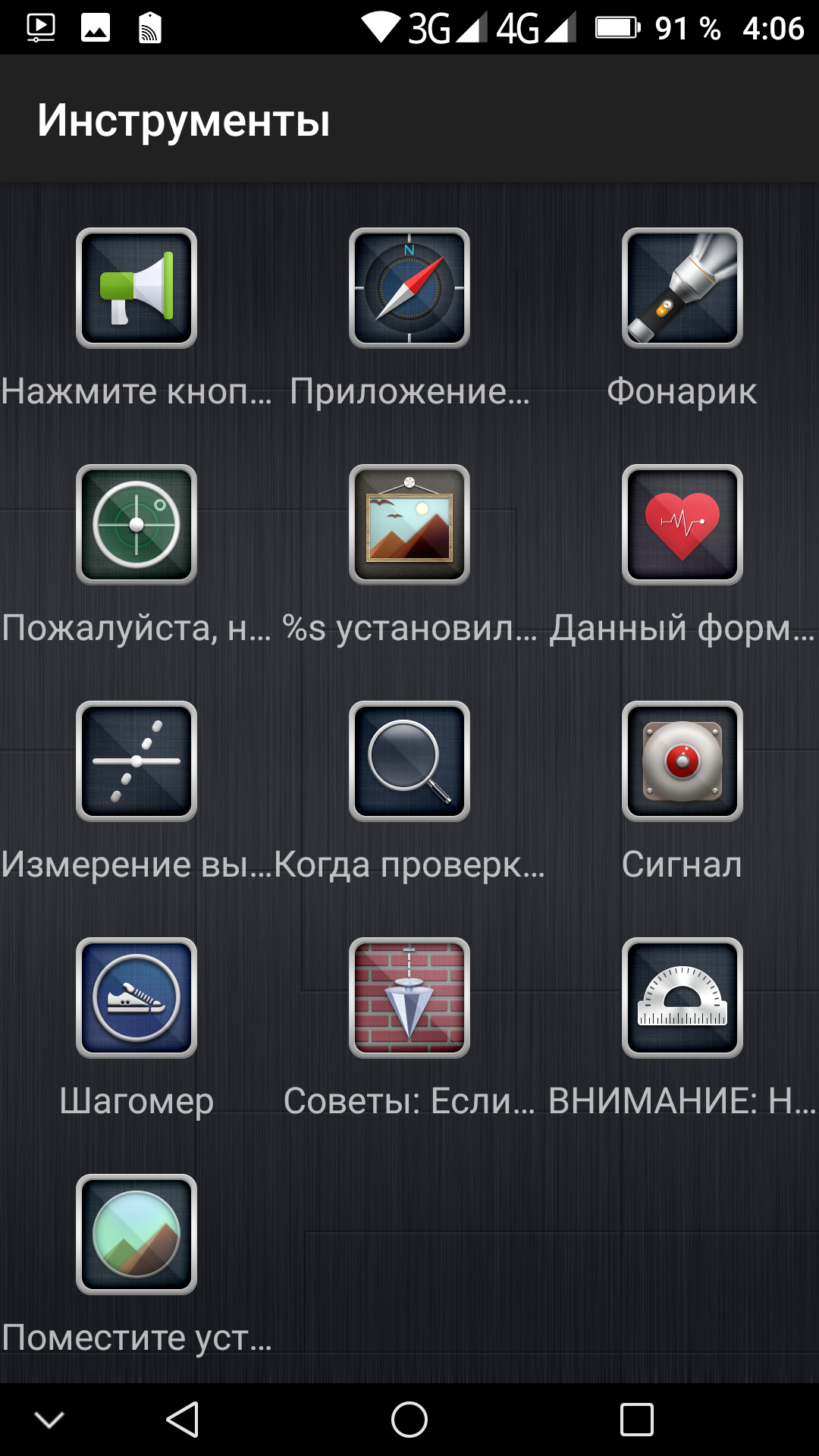
Task: Open the heart rate monitor tool
Action: [x=682, y=525]
